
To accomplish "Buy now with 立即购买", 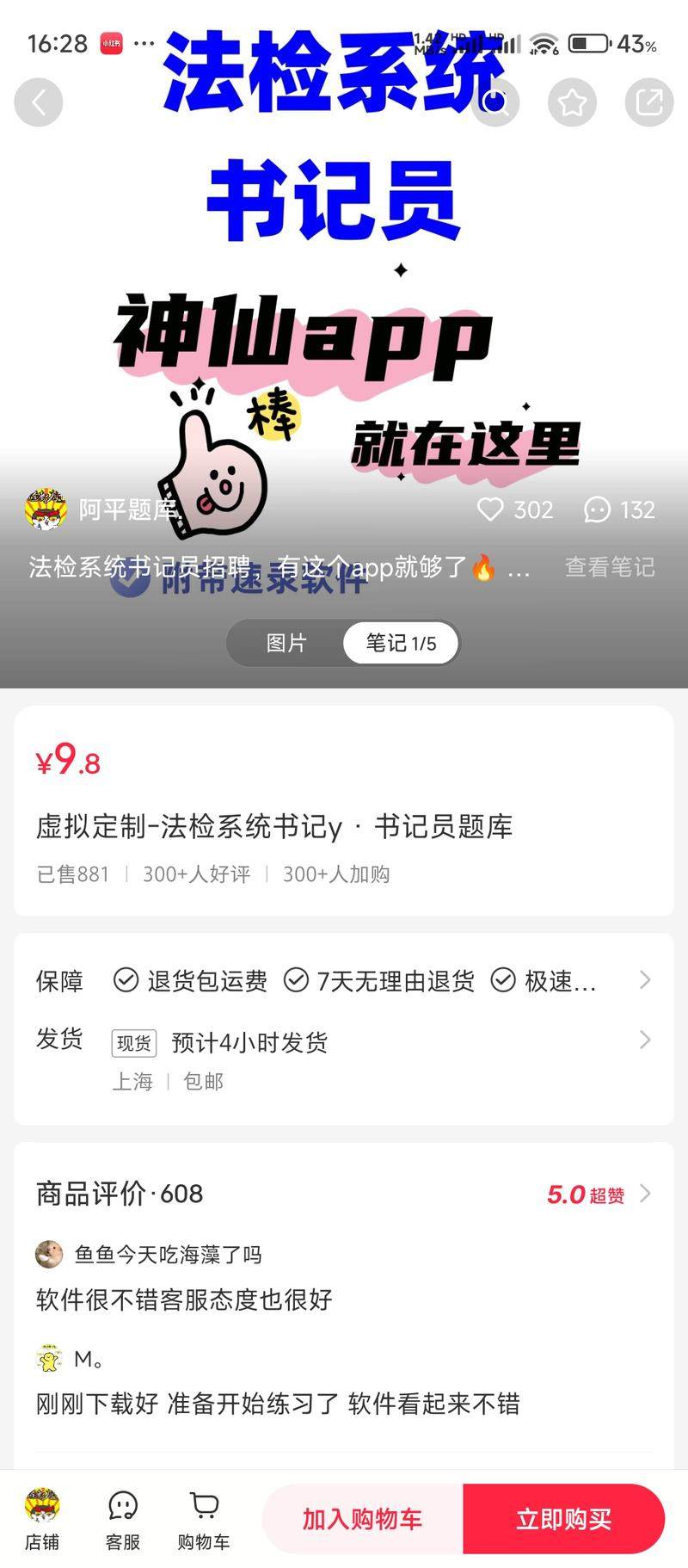I will tap(563, 1519).
